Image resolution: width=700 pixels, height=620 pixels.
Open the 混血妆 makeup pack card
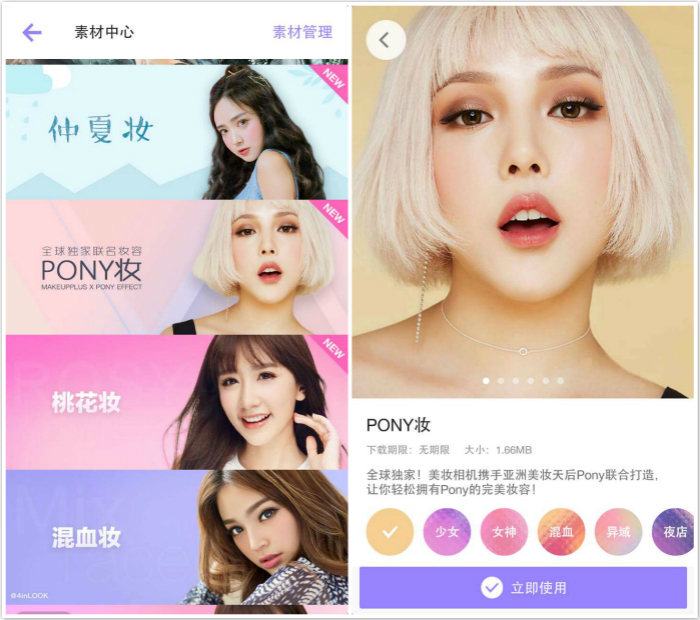(x=177, y=537)
